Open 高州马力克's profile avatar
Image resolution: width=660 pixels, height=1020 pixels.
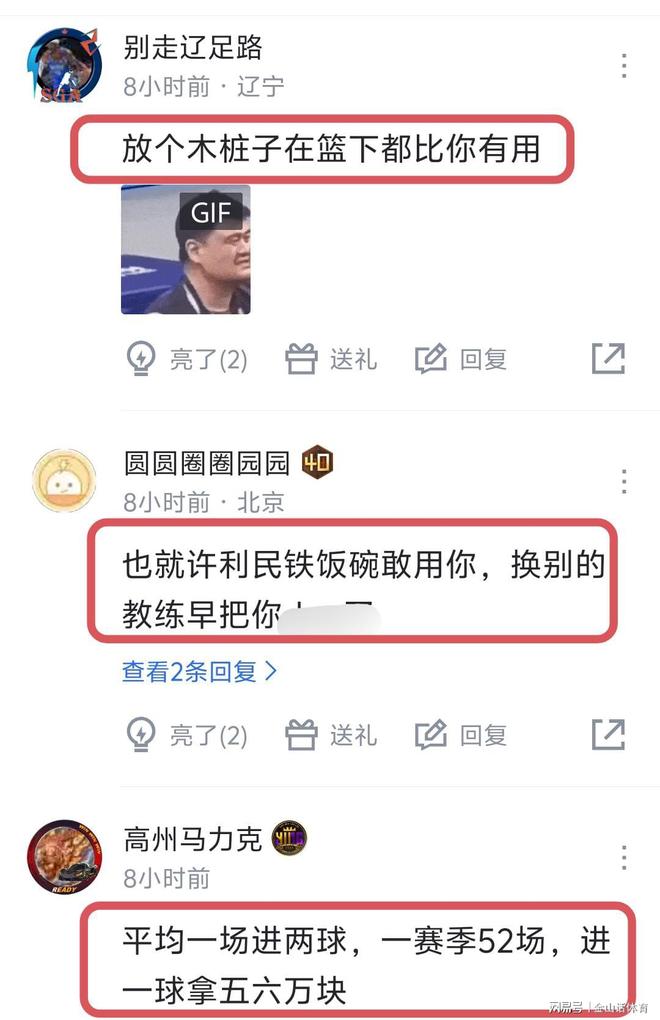point(64,857)
